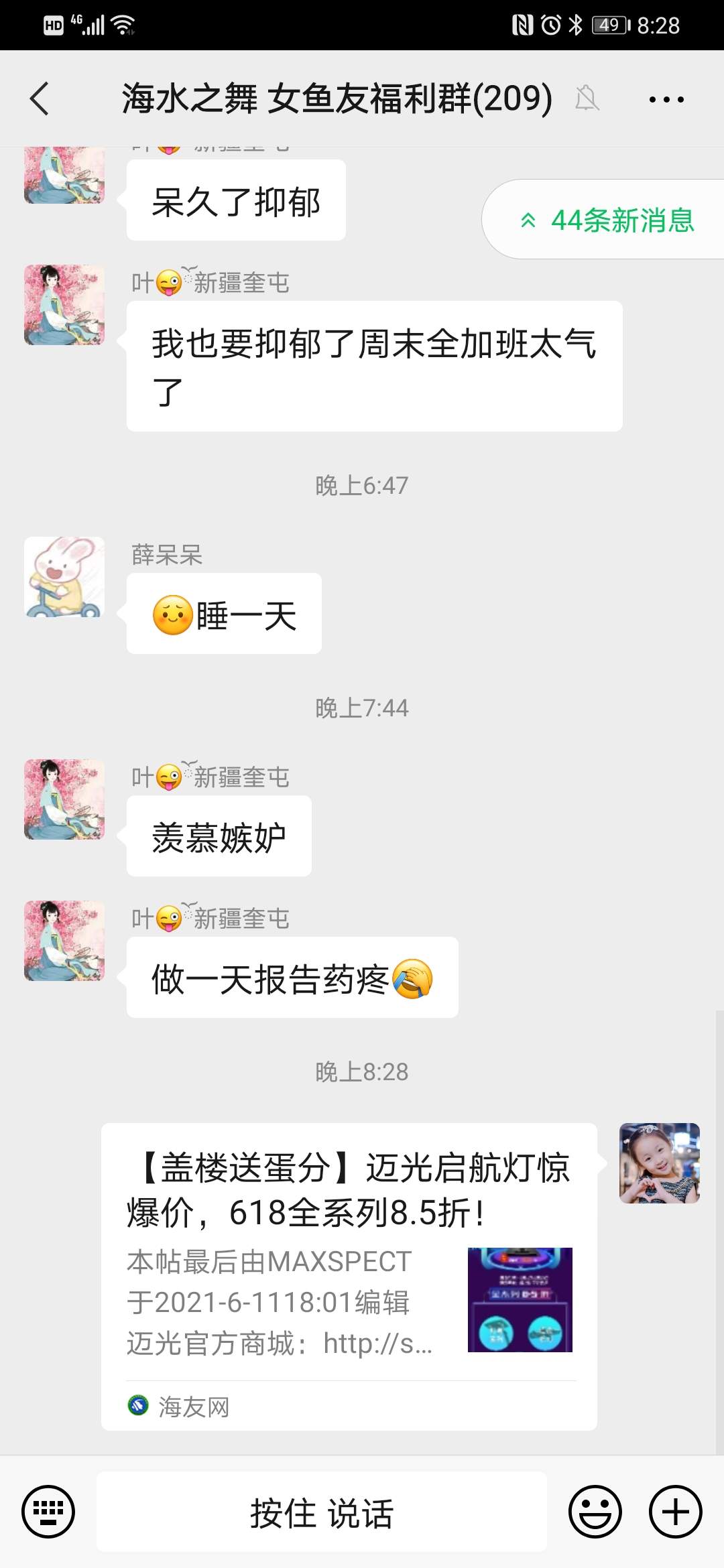The image size is (724, 1568).
Task: Switch to keyboard text input
Action: [48, 1512]
